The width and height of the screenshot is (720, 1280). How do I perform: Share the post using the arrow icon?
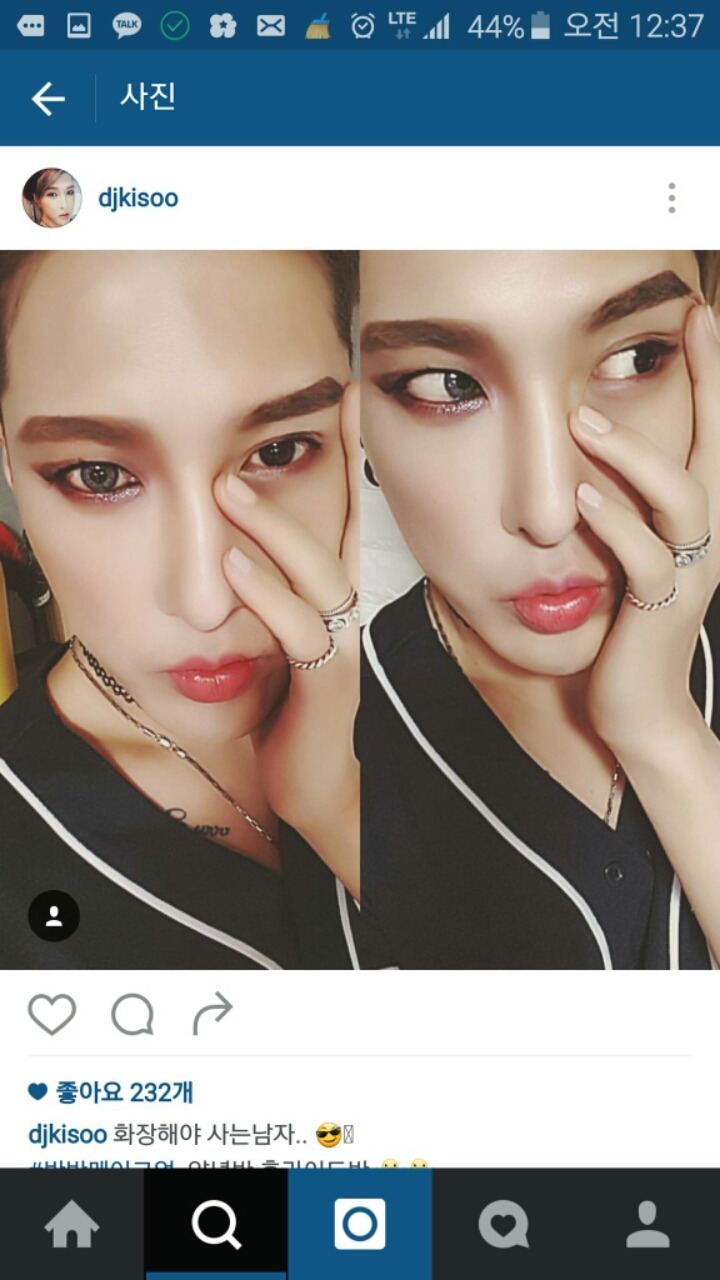pyautogui.click(x=210, y=1013)
